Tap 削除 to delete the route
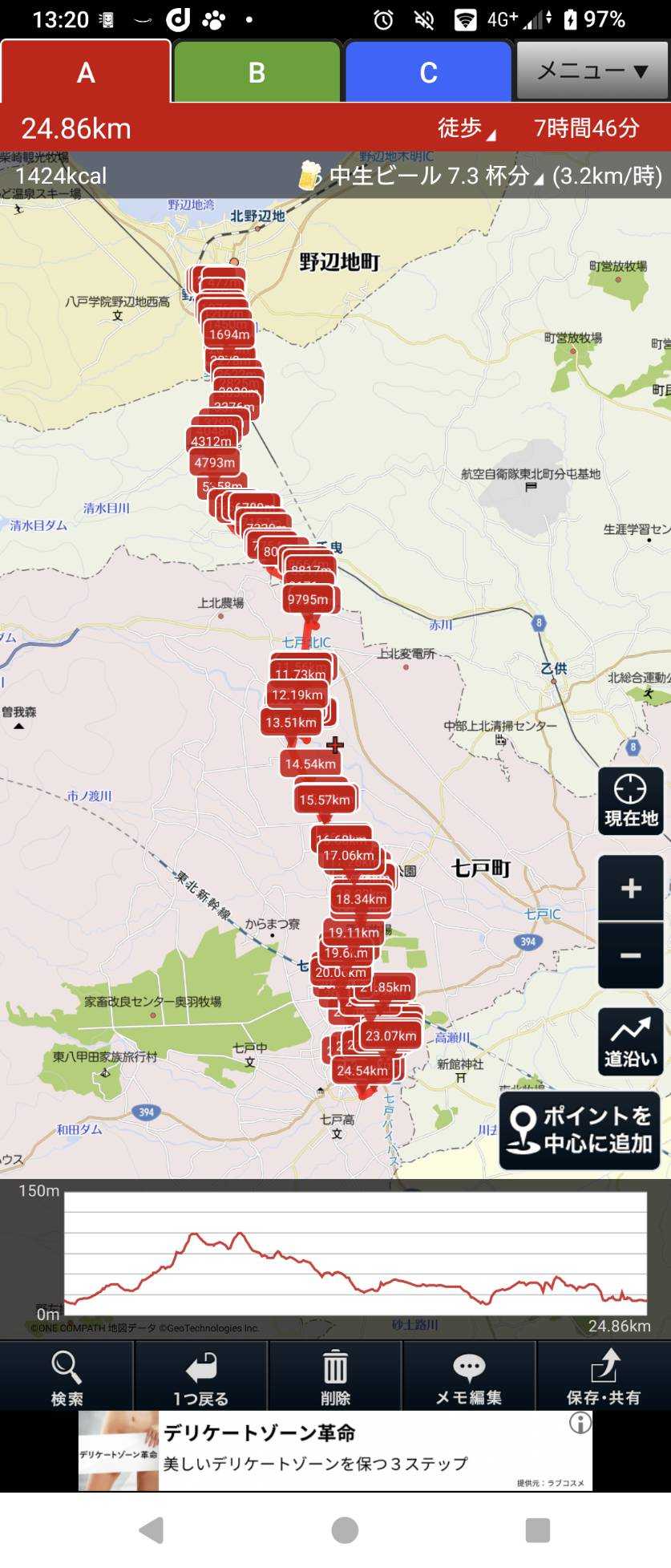Screen dimensions: 671x1568 point(335,1378)
